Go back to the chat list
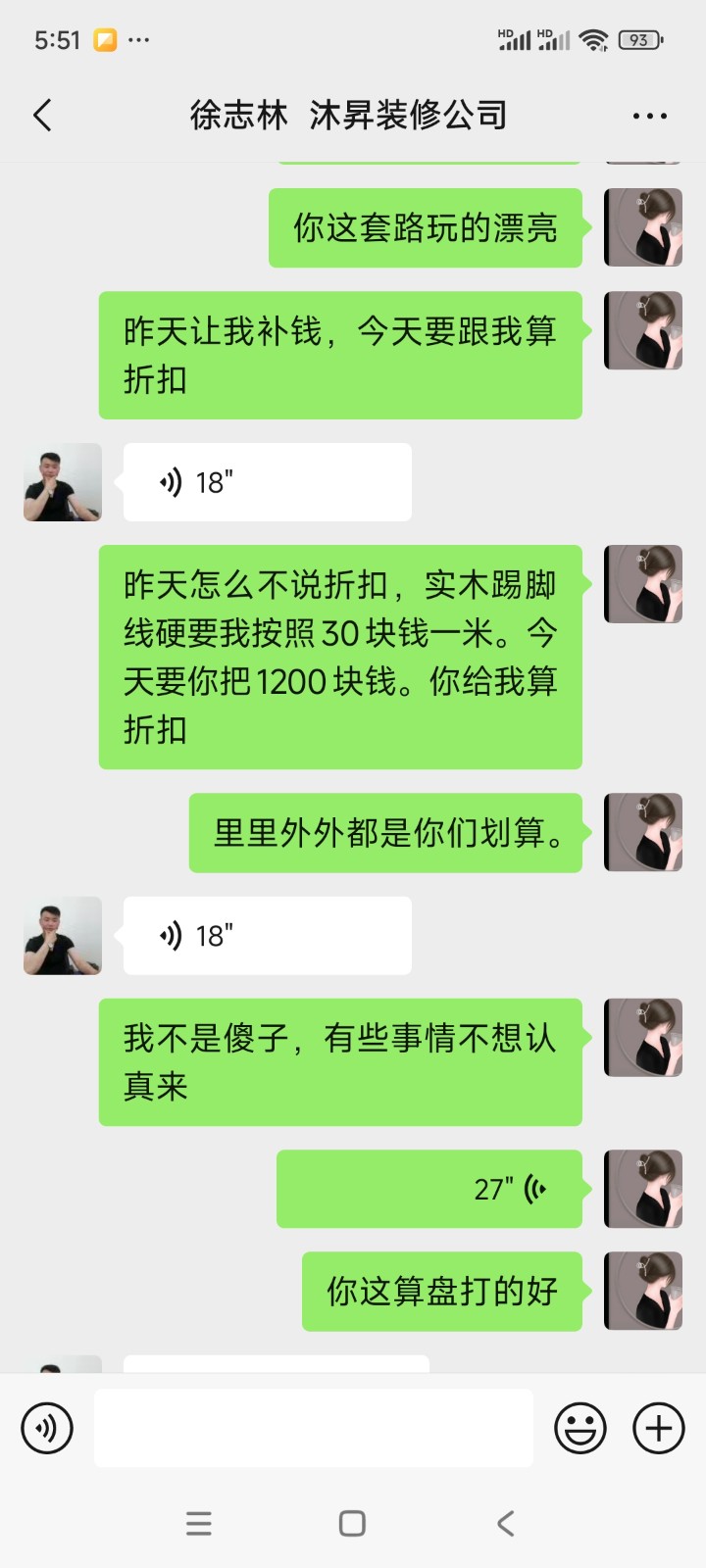This screenshot has height=1568, width=706. (x=42, y=116)
